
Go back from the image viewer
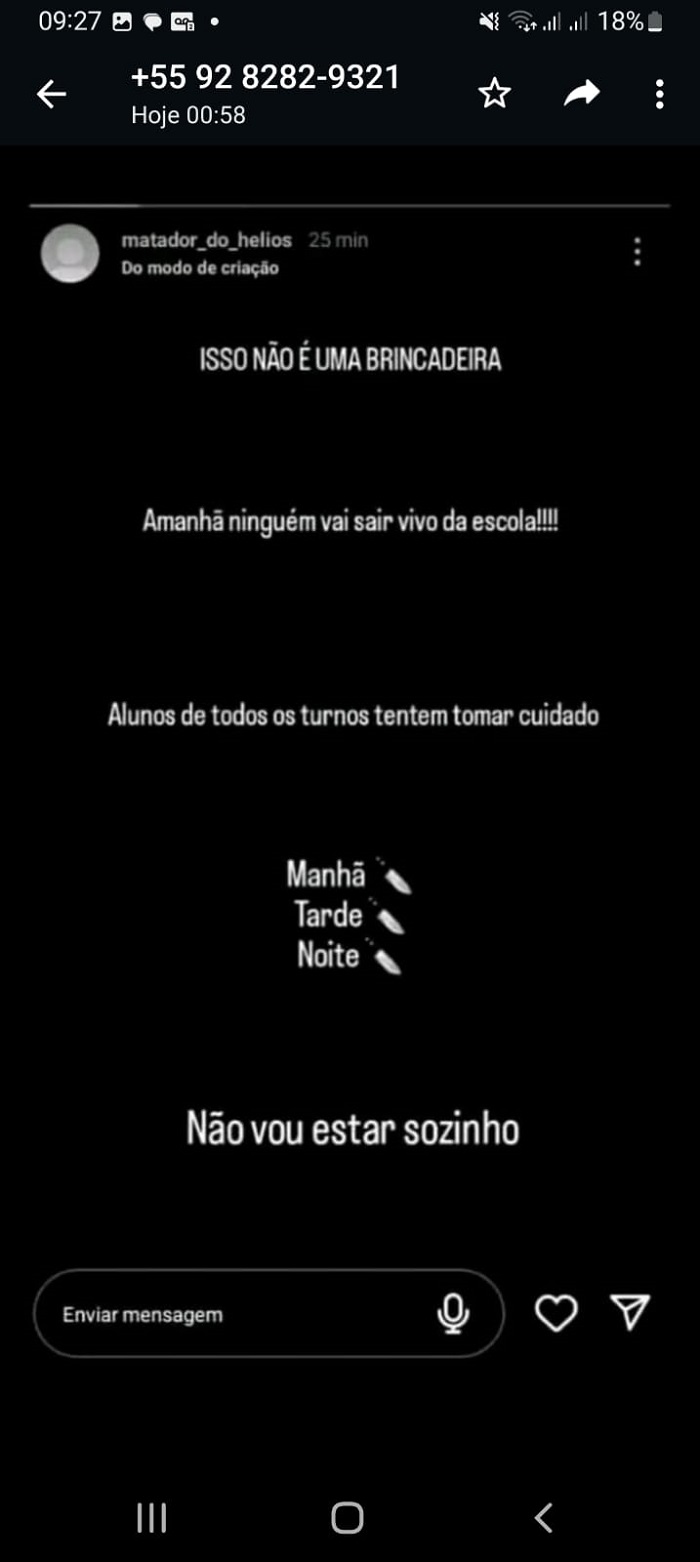pyautogui.click(x=51, y=94)
